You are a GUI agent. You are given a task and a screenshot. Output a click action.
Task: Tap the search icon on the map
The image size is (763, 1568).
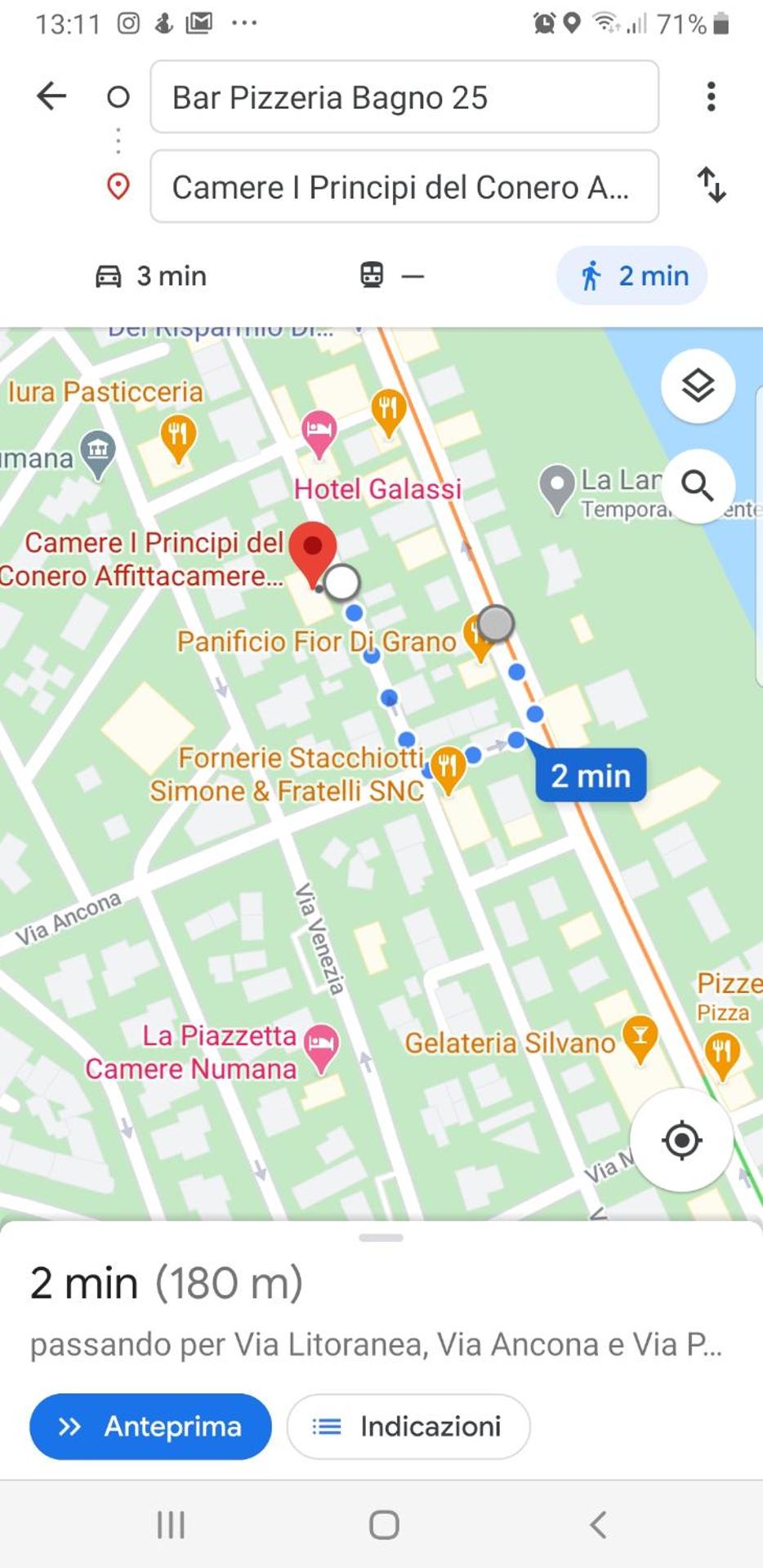[x=699, y=486]
